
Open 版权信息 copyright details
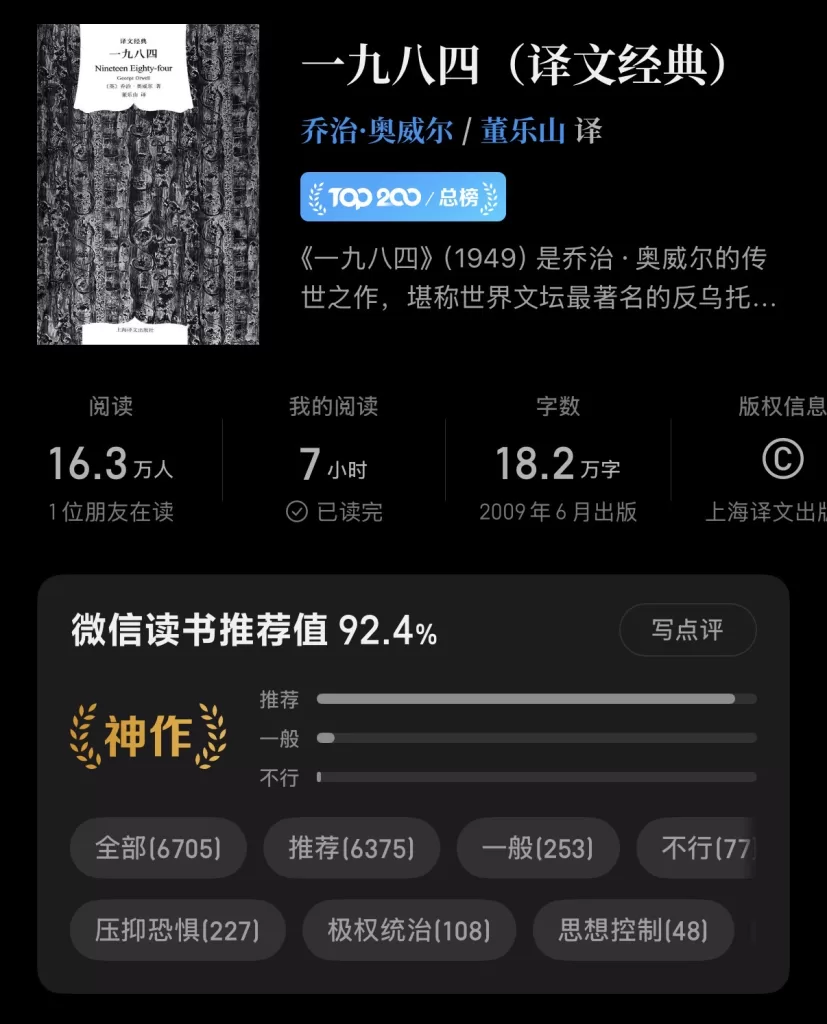(x=781, y=460)
